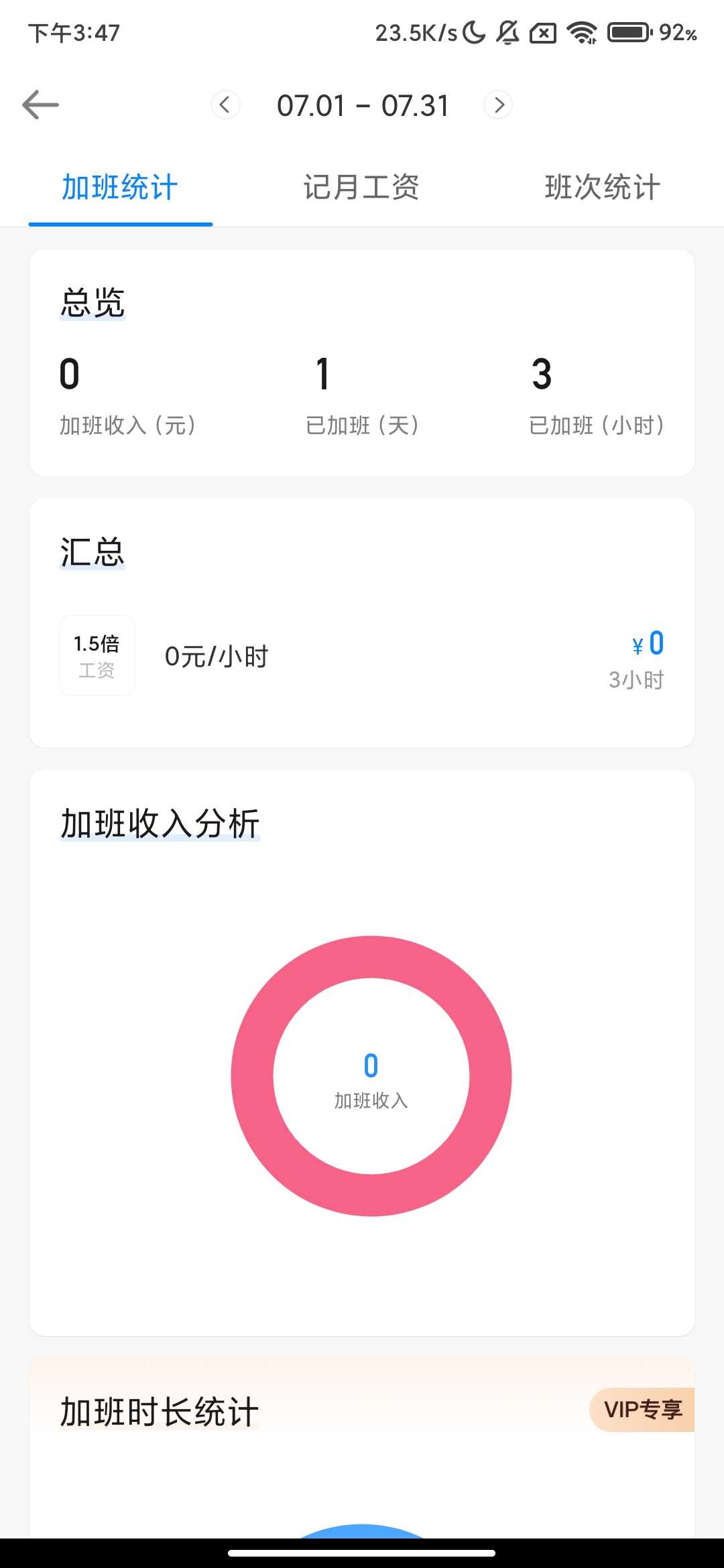
Task: Click the back arrow to leave statistics
Action: [42, 105]
